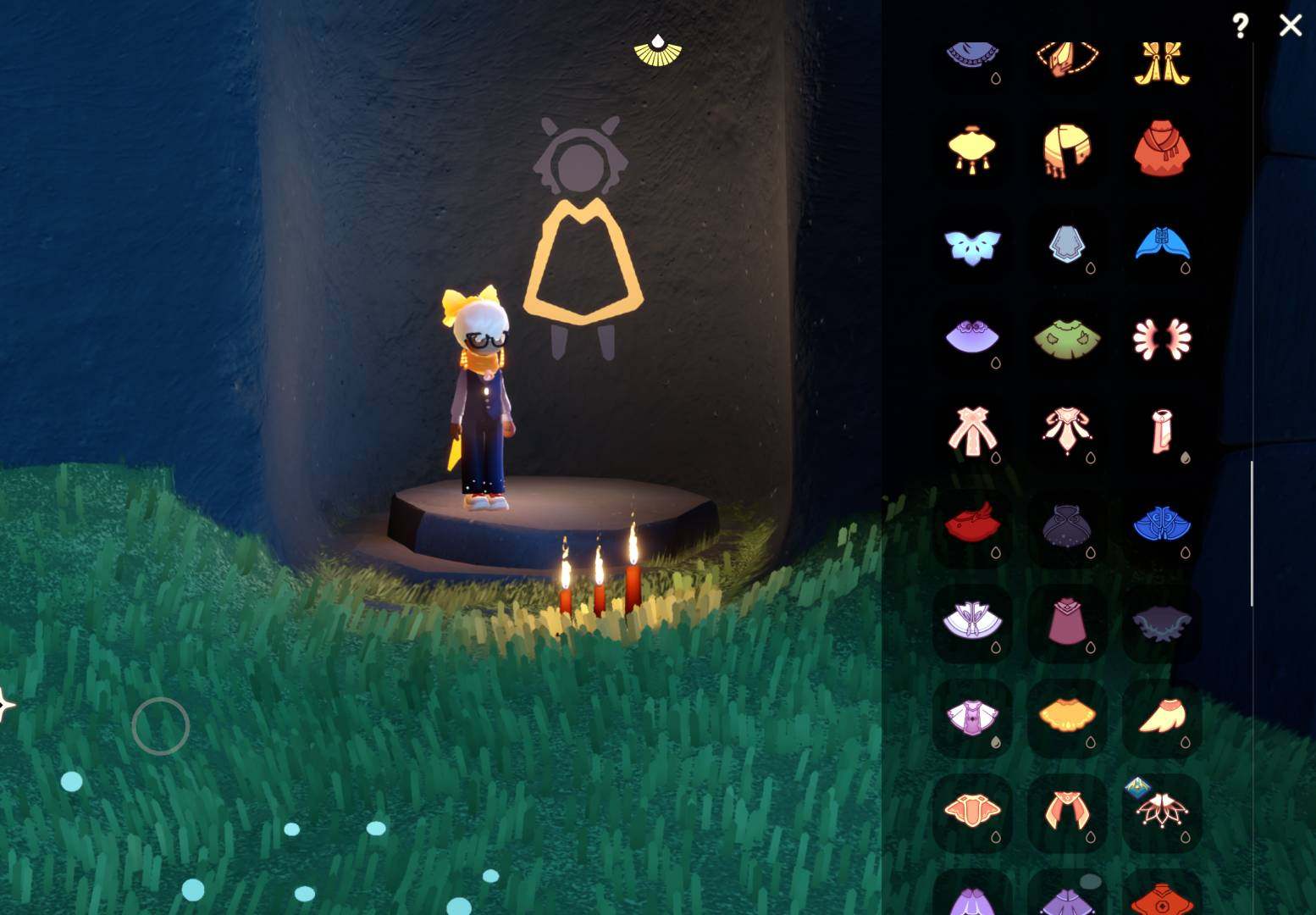Select the purple scalloped cape
The height and width of the screenshot is (915, 1316).
click(972, 337)
